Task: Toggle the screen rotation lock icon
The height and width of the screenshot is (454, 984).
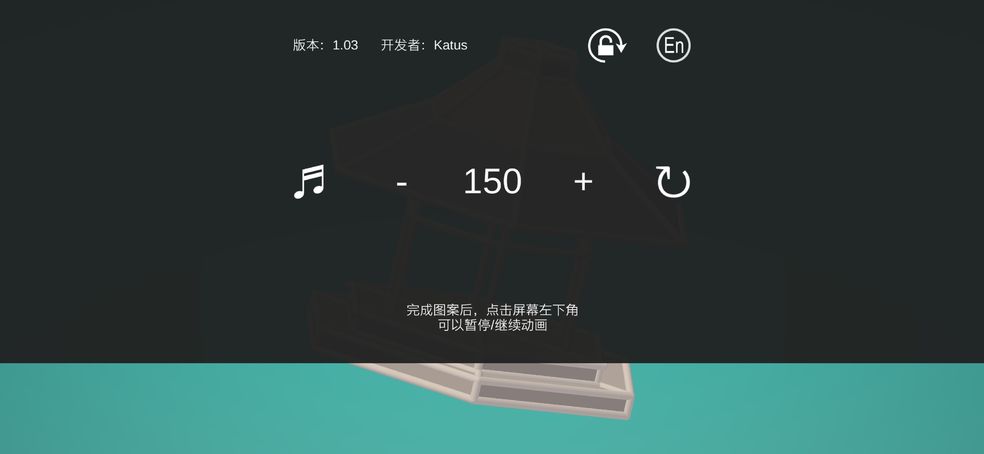Action: pyautogui.click(x=606, y=45)
